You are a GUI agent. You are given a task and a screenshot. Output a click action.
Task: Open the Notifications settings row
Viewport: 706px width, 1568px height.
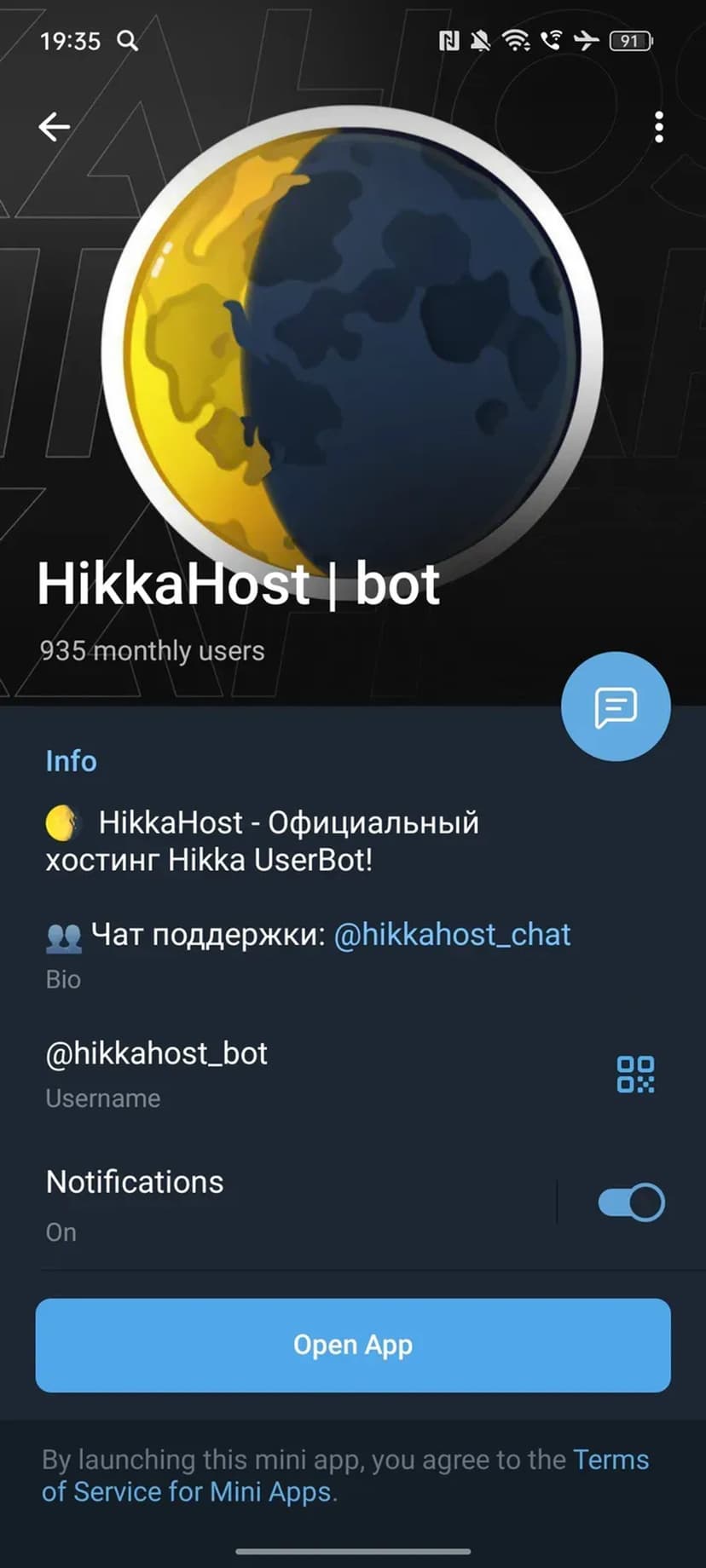(256, 1203)
